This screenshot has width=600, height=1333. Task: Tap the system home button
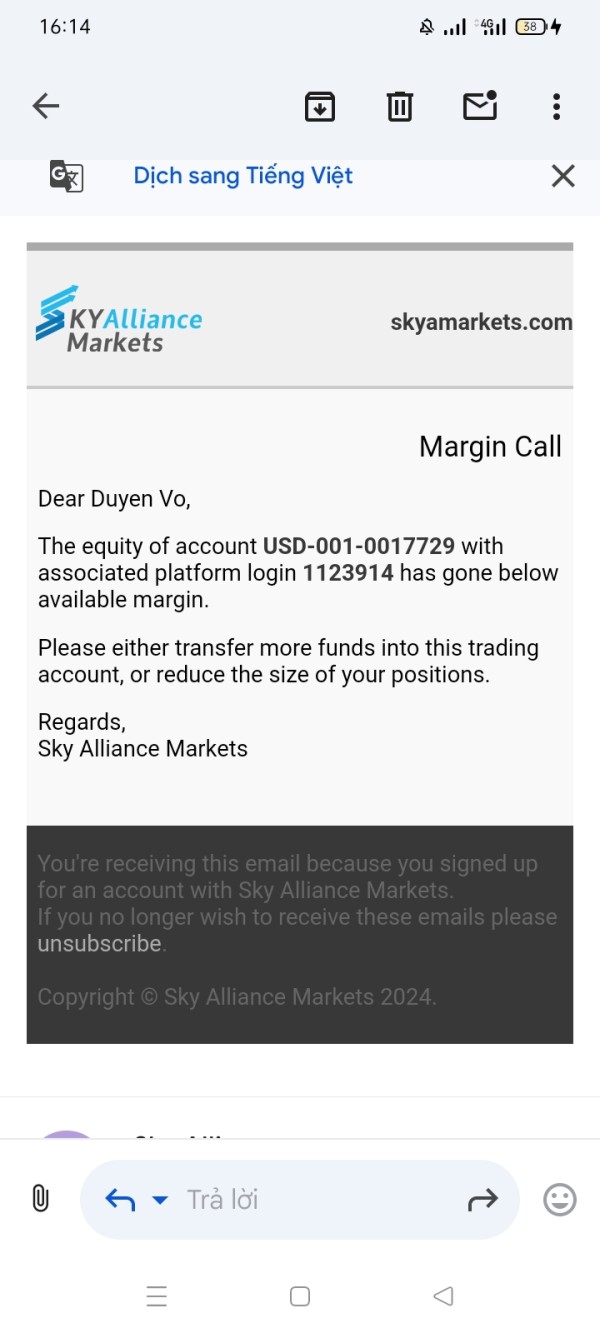300,1296
